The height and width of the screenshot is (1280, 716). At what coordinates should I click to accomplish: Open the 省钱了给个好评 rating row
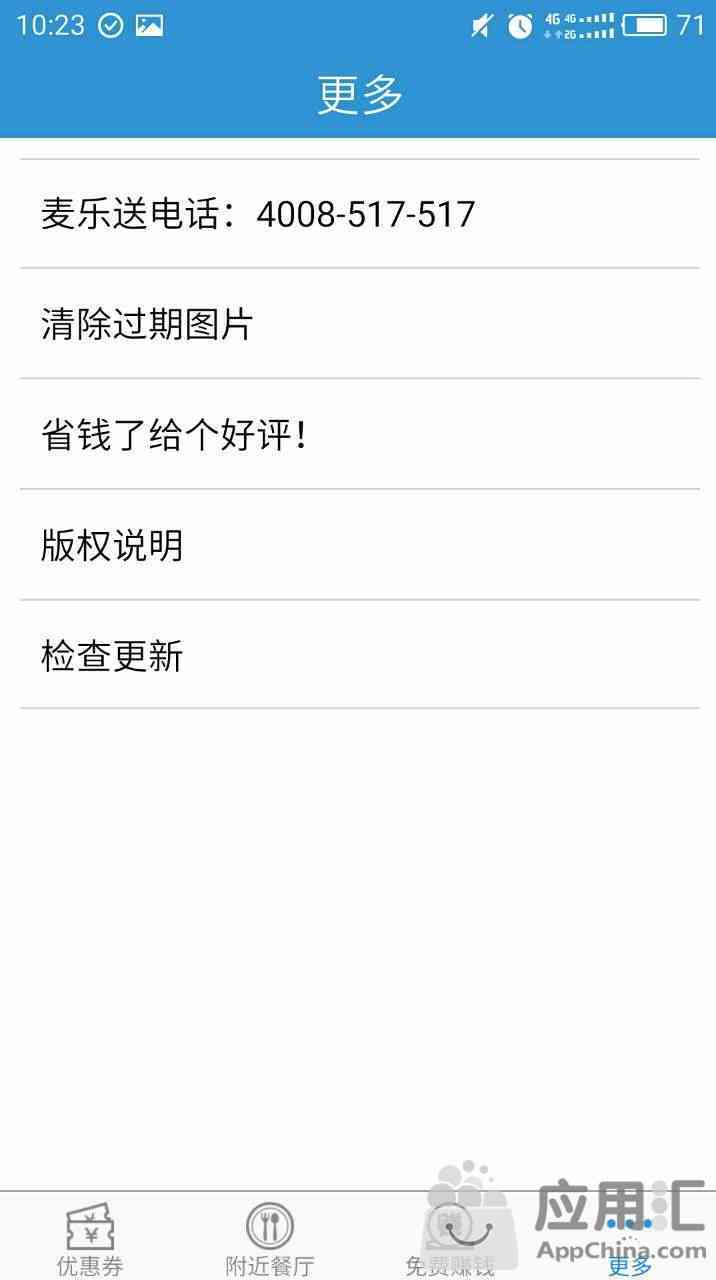coord(359,434)
